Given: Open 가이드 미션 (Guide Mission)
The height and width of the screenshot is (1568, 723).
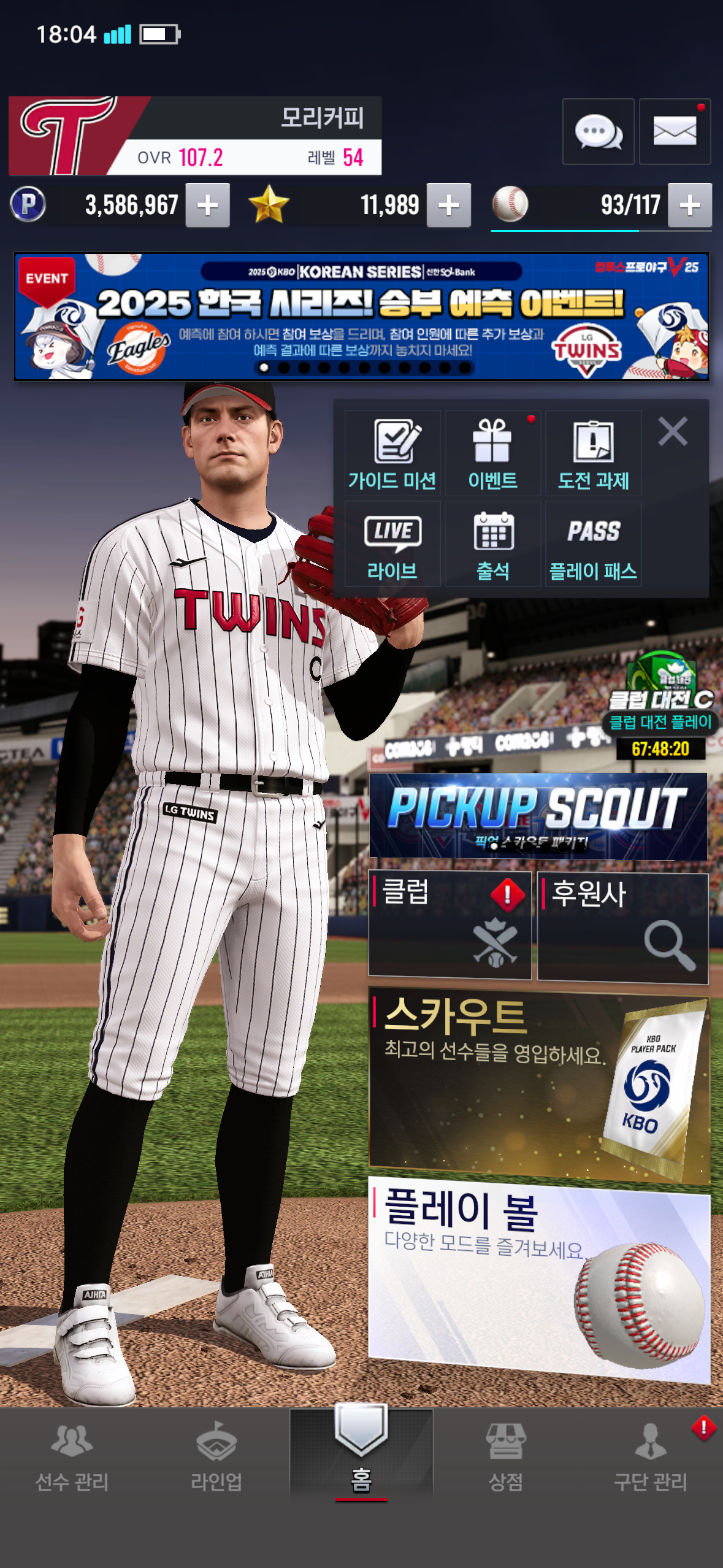Looking at the screenshot, I should [392, 454].
